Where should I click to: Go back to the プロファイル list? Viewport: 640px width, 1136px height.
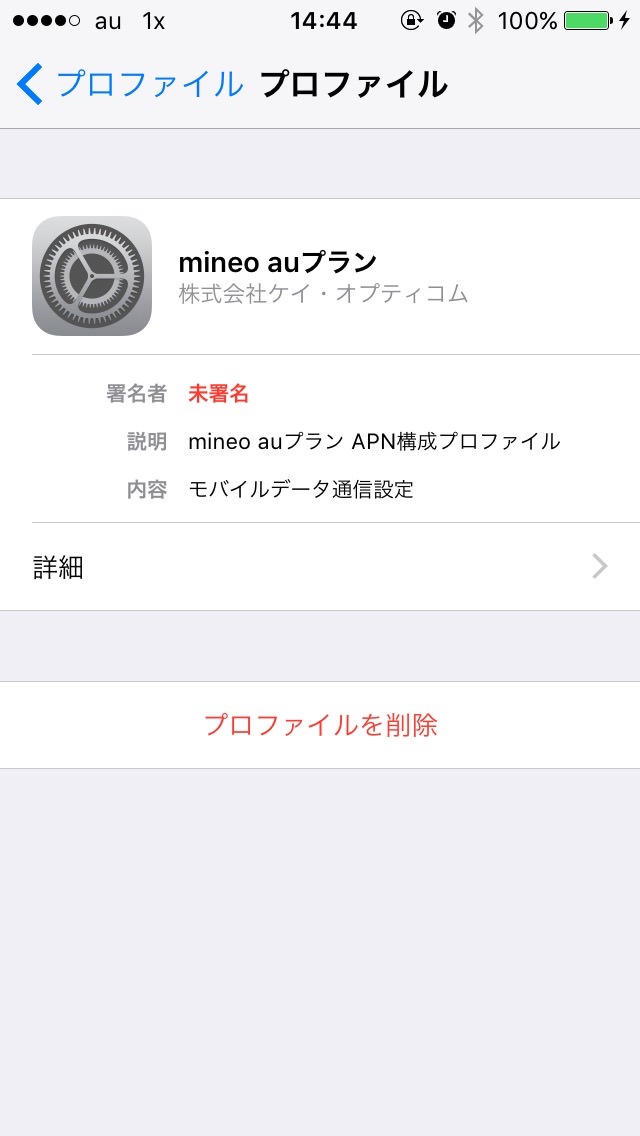pos(130,85)
